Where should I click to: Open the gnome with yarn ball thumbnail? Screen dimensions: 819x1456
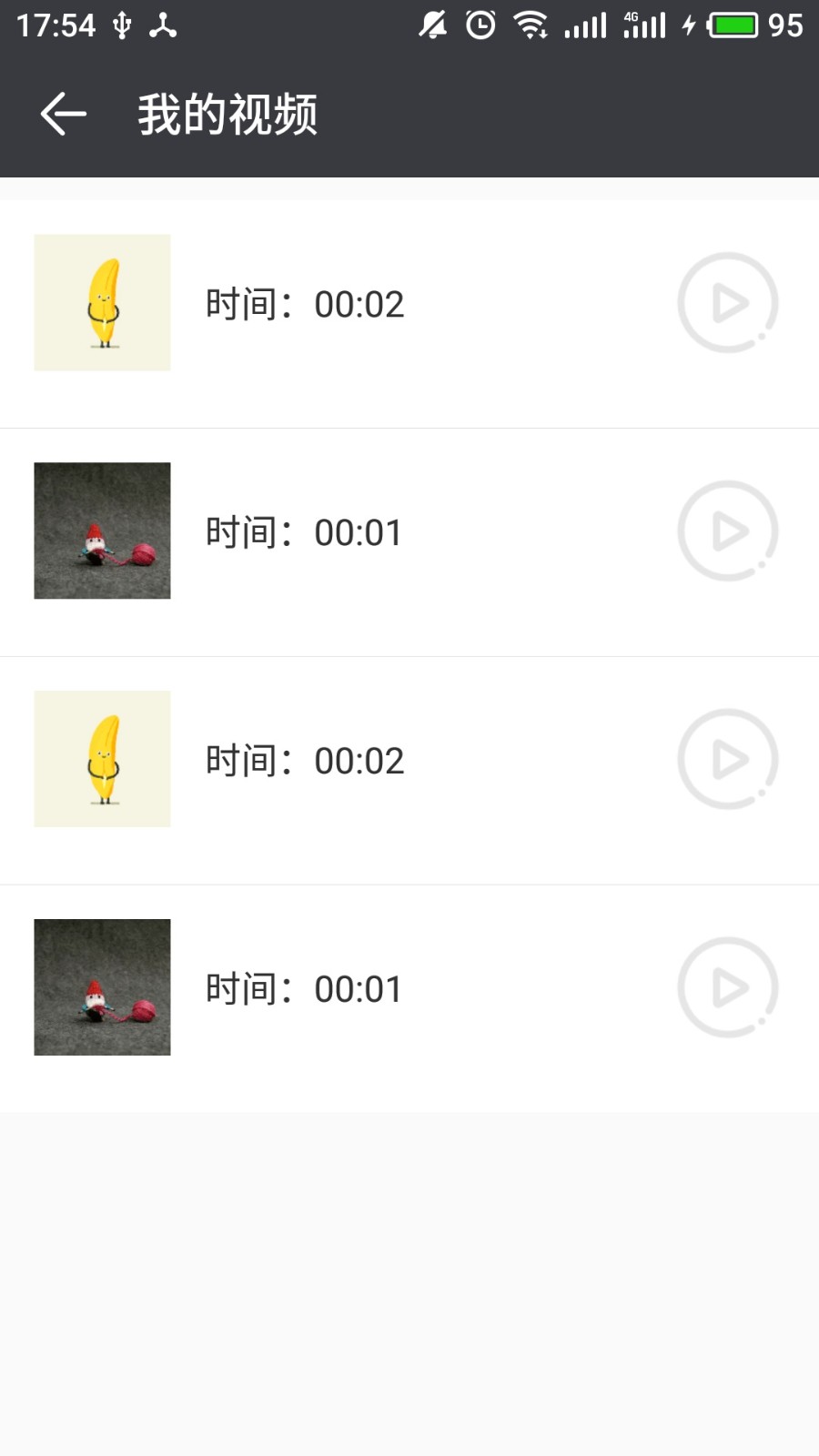click(x=101, y=531)
